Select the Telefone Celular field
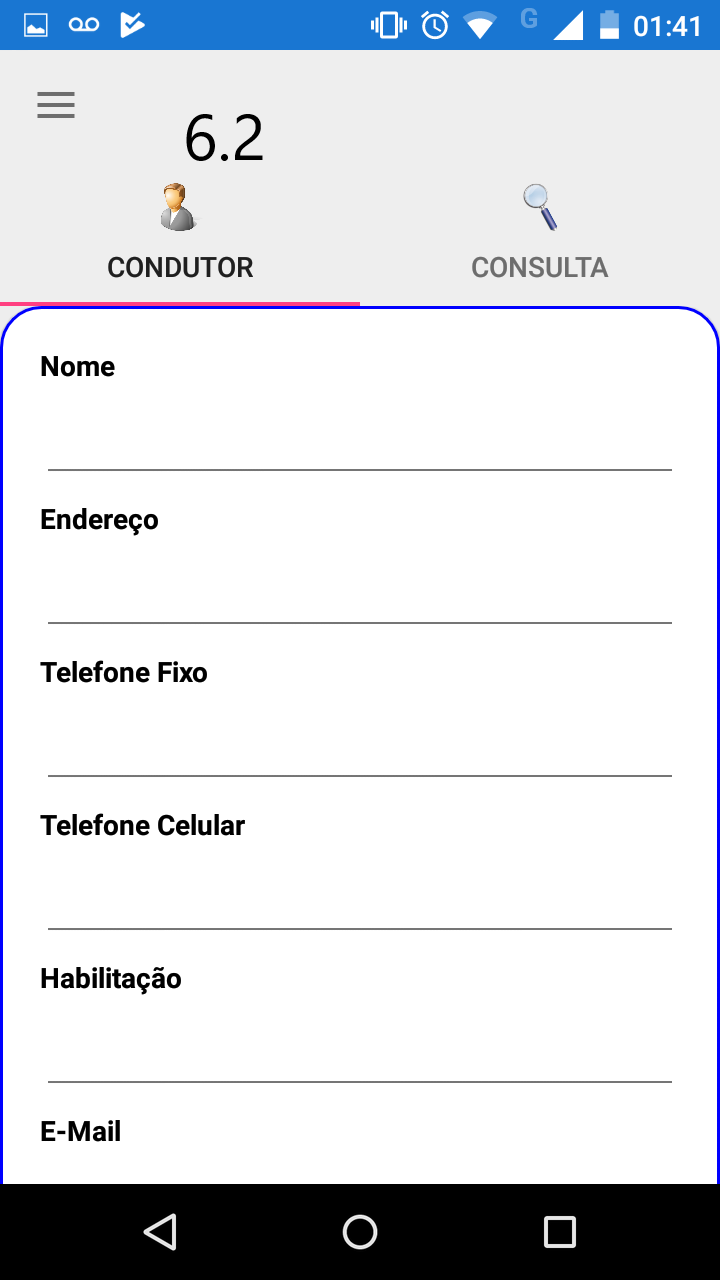This screenshot has height=1280, width=720. point(360,894)
